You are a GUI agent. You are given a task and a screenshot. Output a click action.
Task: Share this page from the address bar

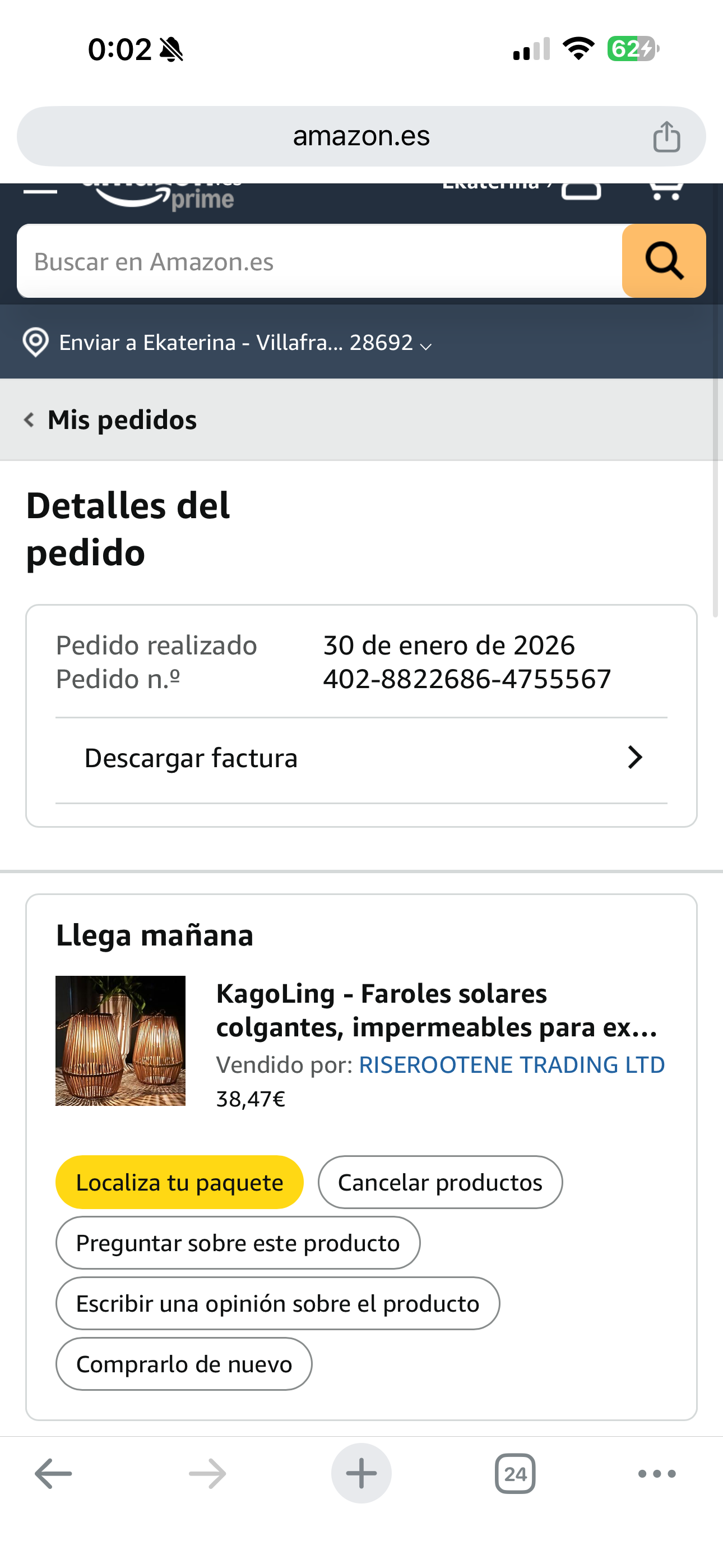666,136
